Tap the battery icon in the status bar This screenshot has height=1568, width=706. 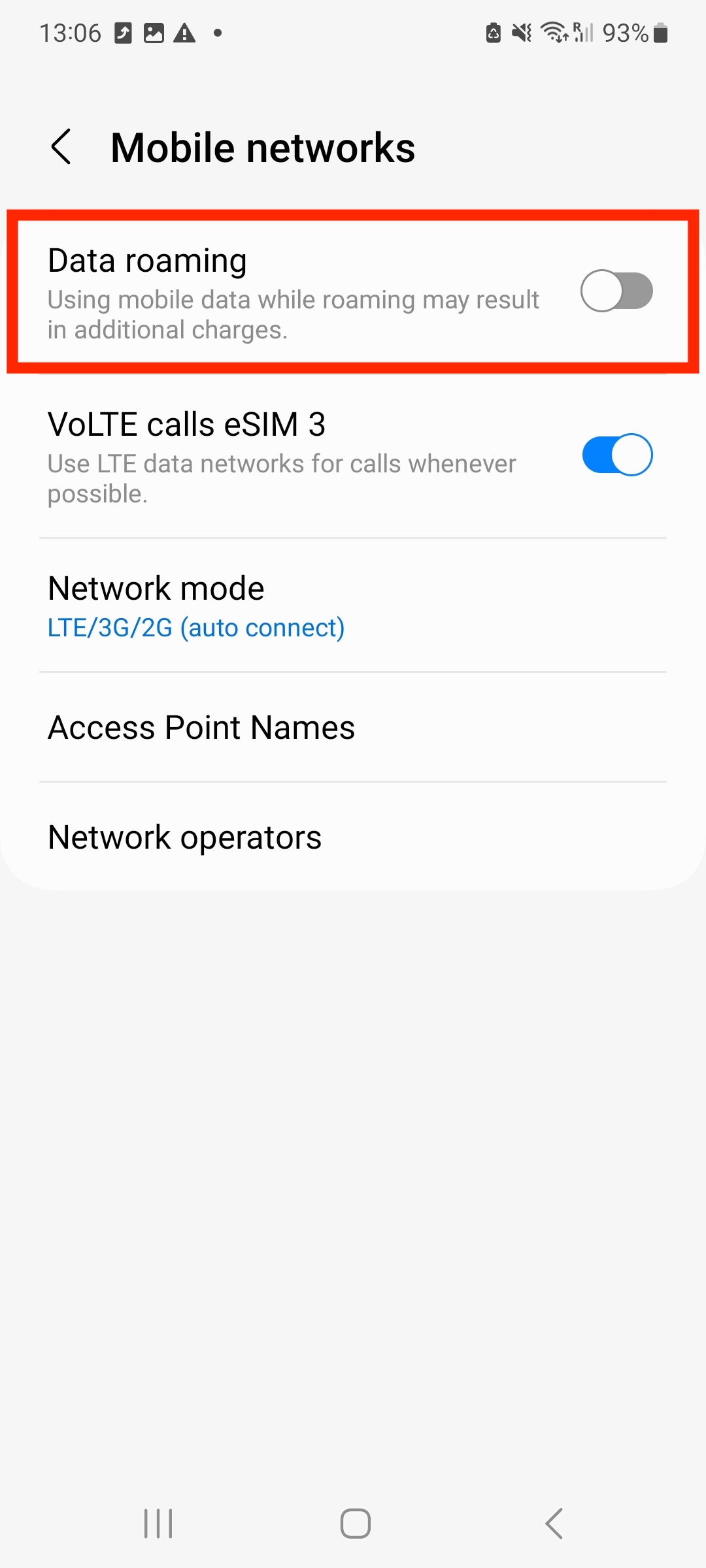click(x=659, y=32)
